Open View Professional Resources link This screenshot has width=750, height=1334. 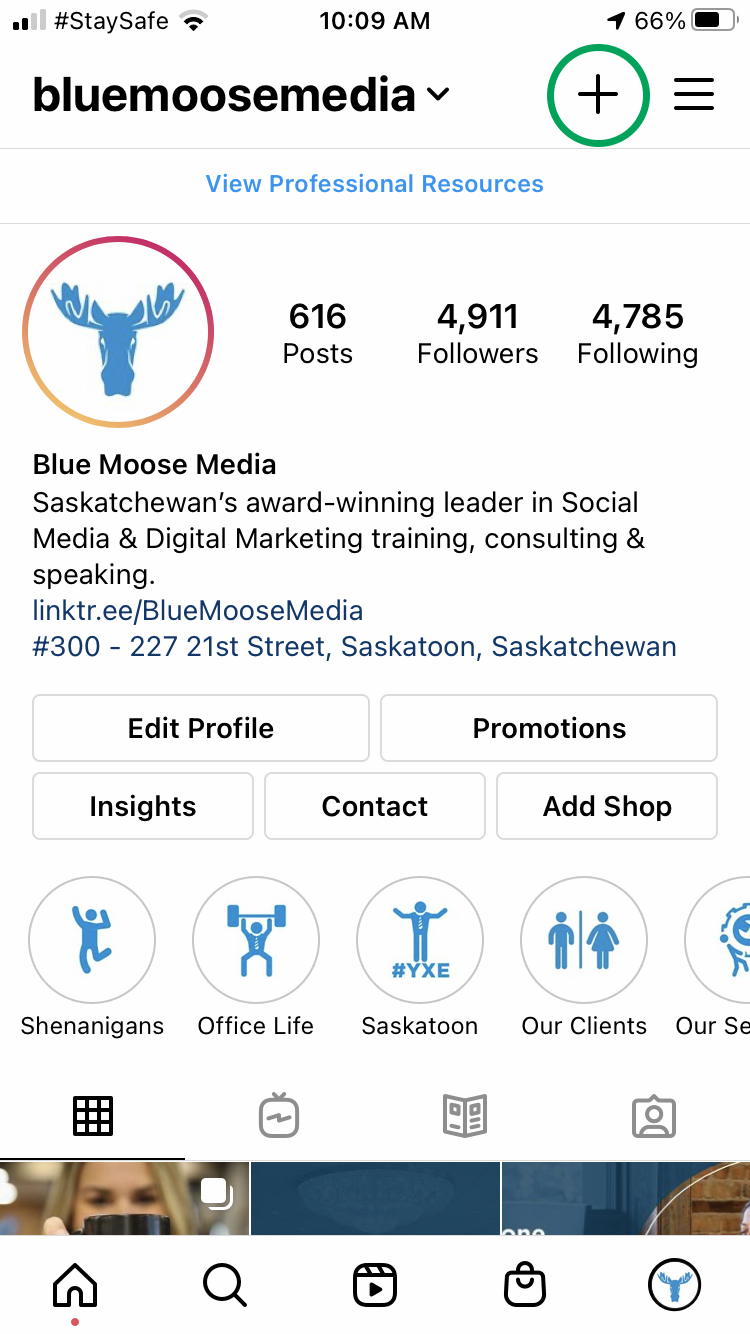pyautogui.click(x=375, y=184)
